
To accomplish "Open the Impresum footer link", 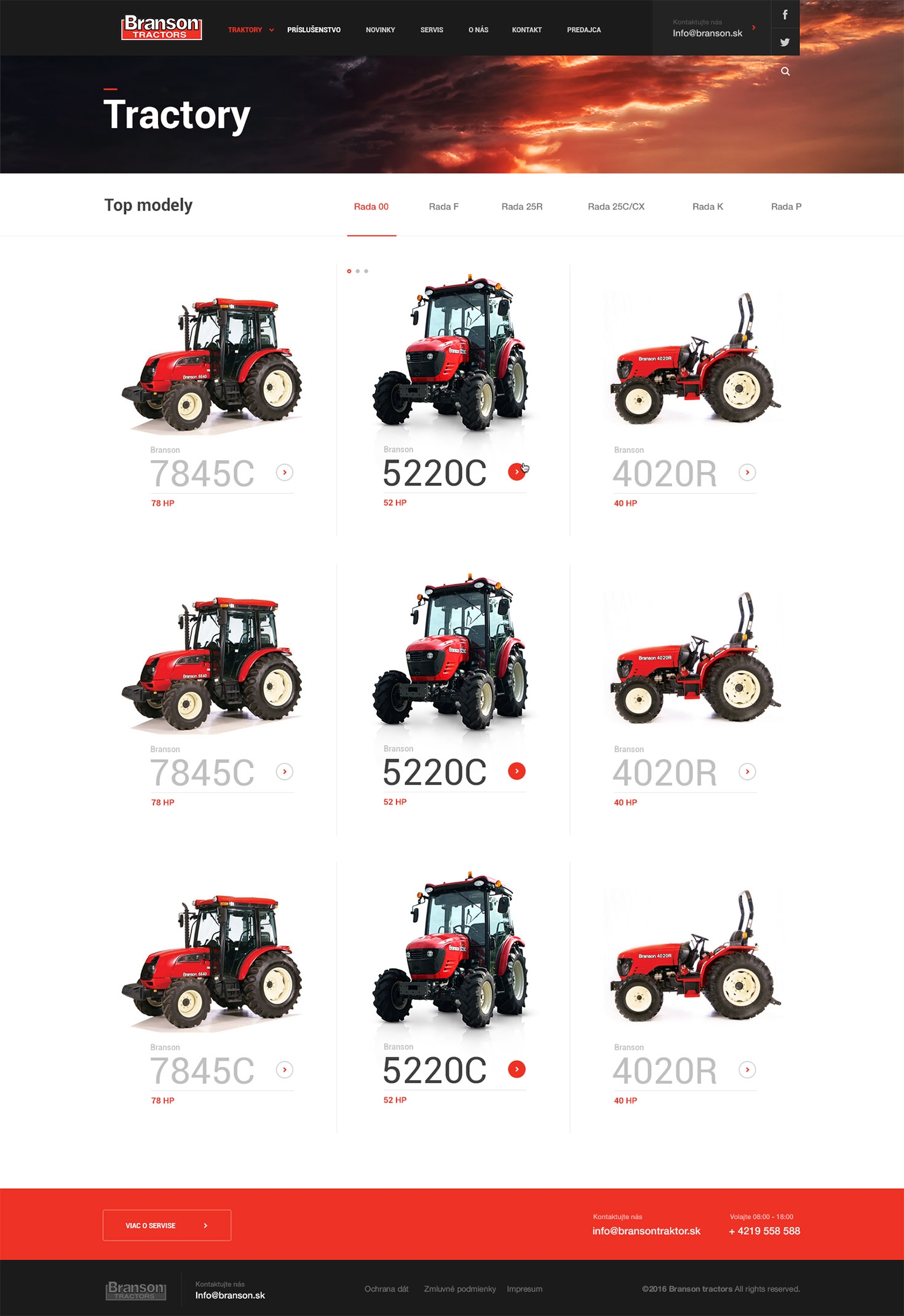I will coord(524,1289).
